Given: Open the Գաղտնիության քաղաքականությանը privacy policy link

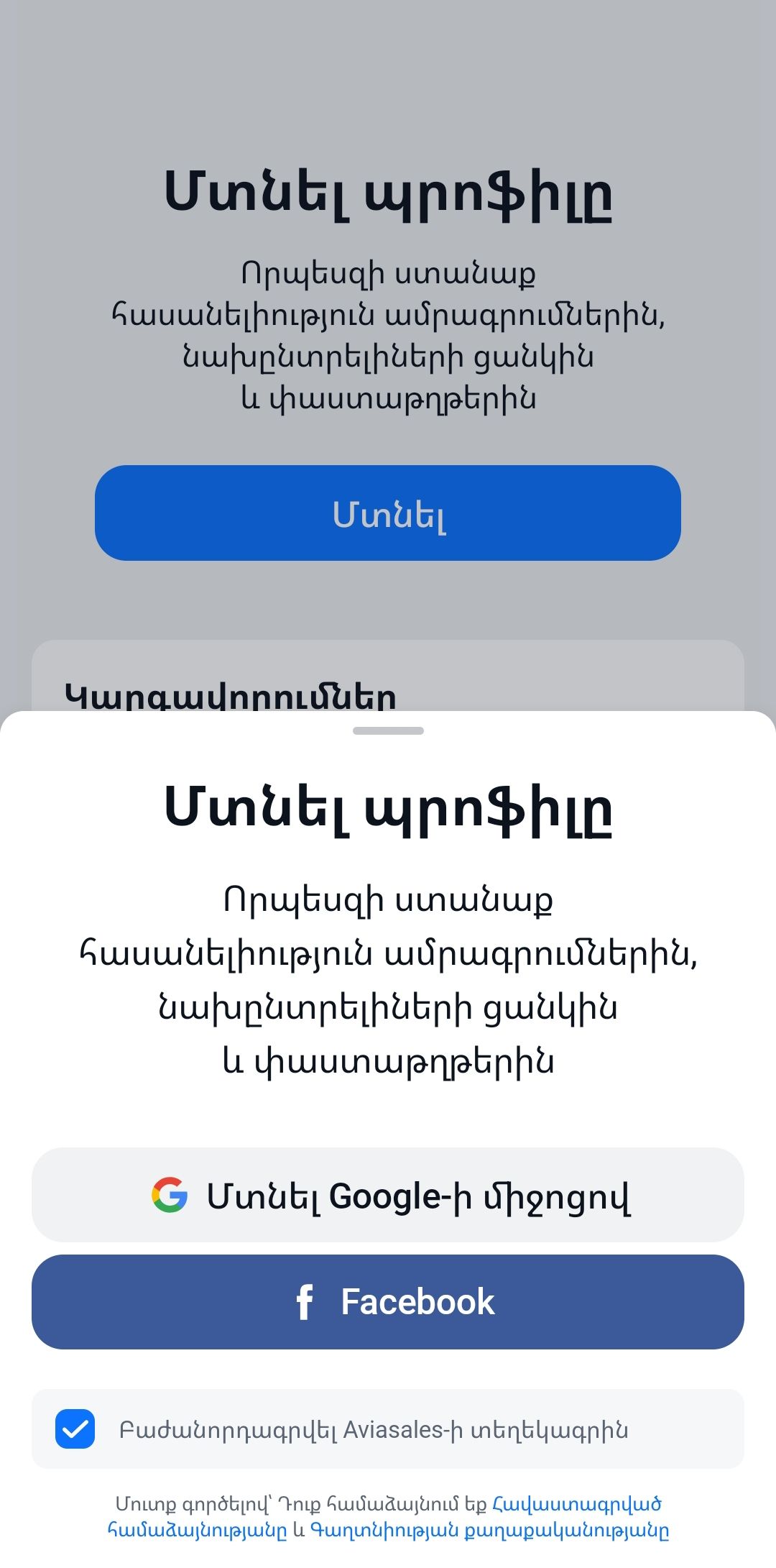Looking at the screenshot, I should (489, 1530).
